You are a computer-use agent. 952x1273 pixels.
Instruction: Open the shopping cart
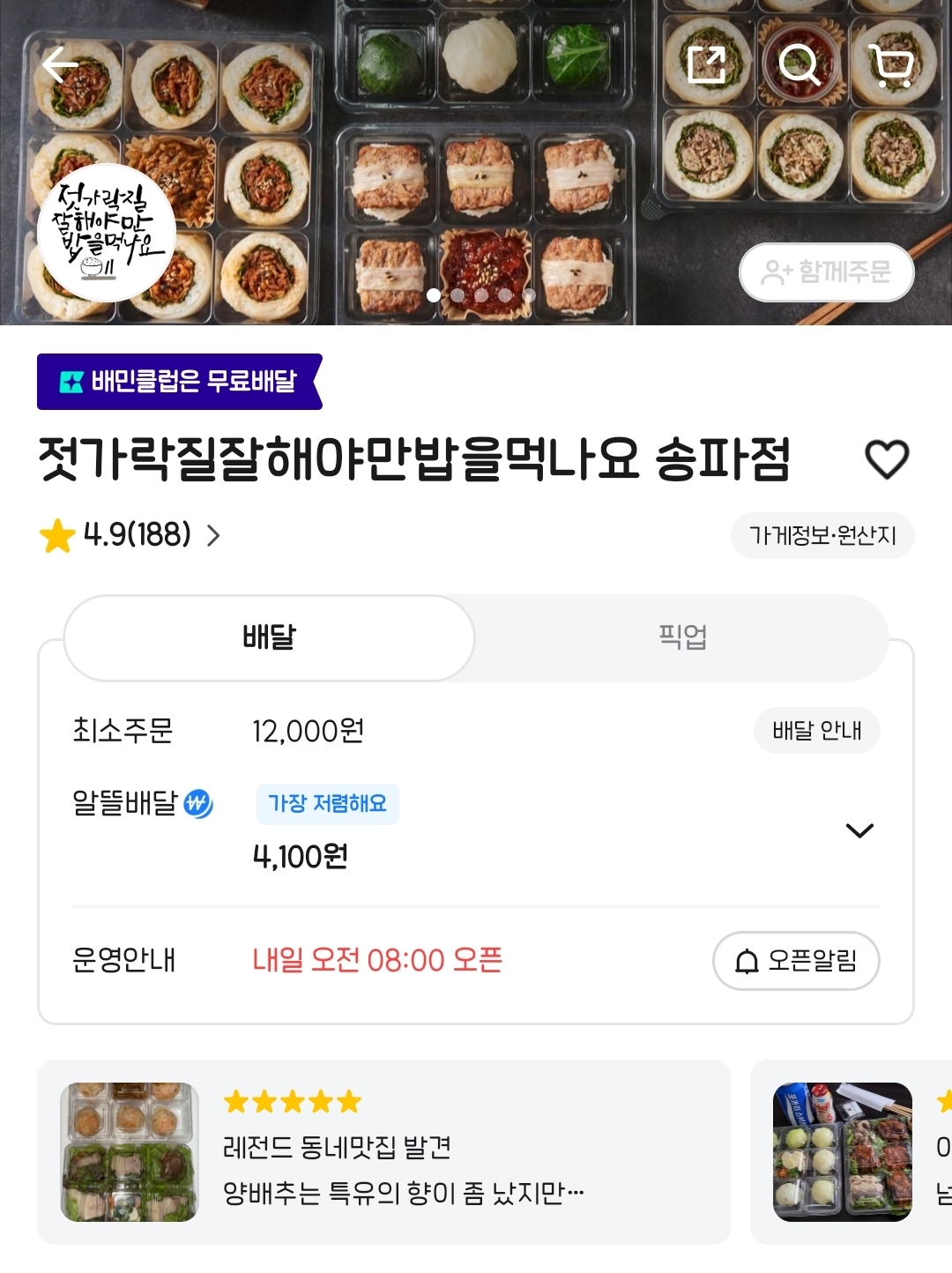891,64
